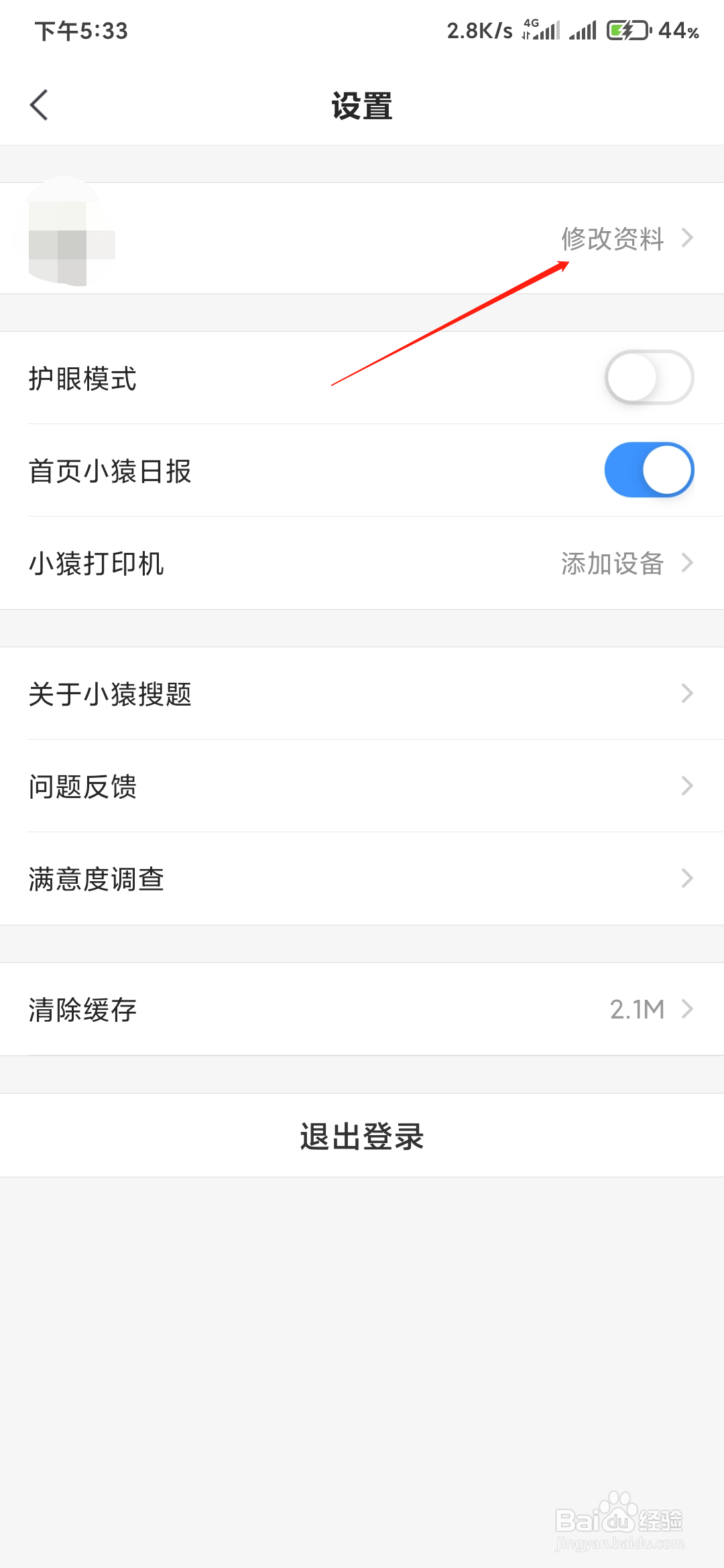This screenshot has width=724, height=1568.
Task: Click the battery indicator in status bar
Action: (627, 30)
